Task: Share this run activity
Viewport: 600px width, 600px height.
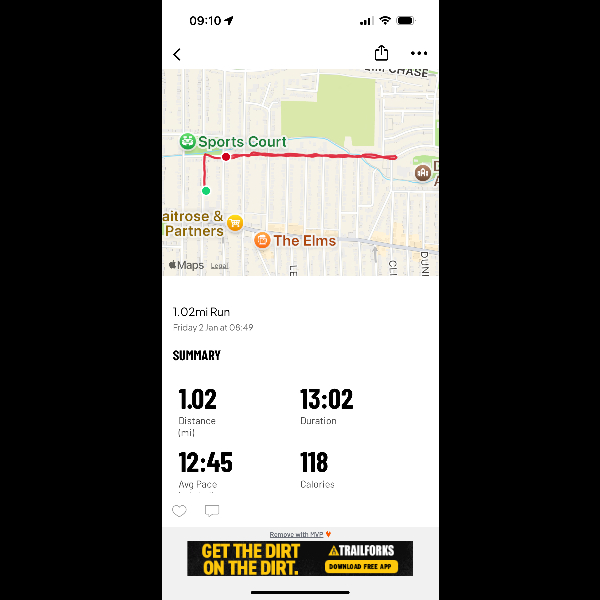Action: 381,54
